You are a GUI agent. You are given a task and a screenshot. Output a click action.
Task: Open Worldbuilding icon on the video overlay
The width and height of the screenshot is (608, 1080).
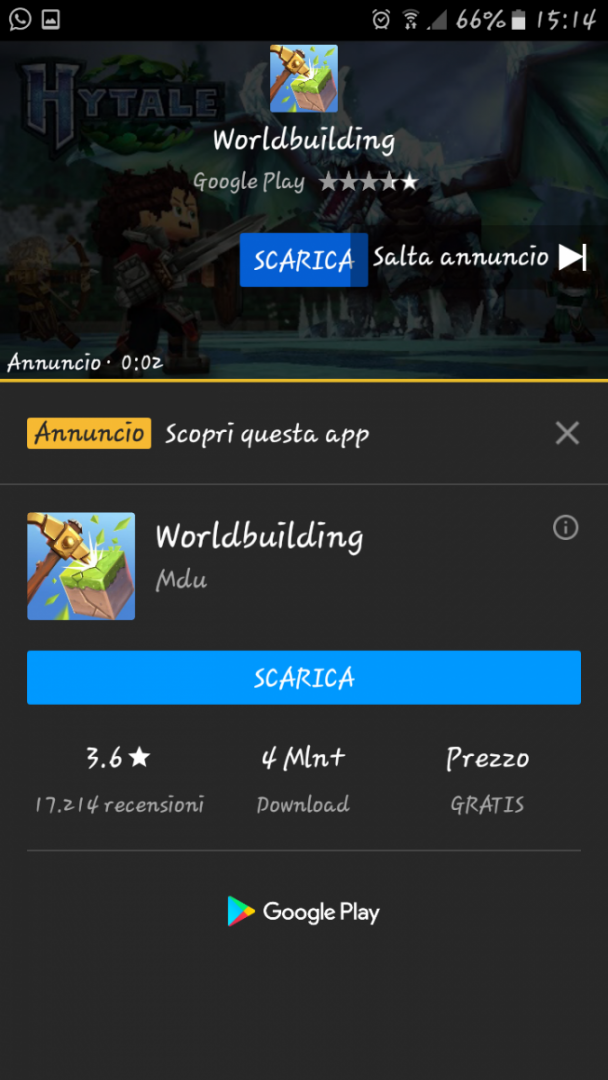[x=304, y=78]
